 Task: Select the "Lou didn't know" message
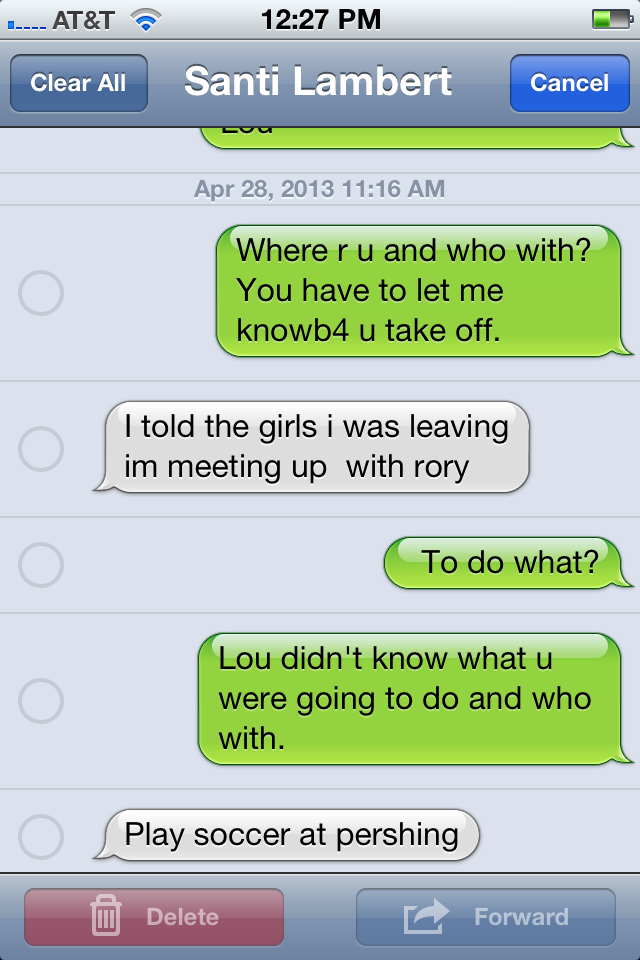click(x=41, y=701)
